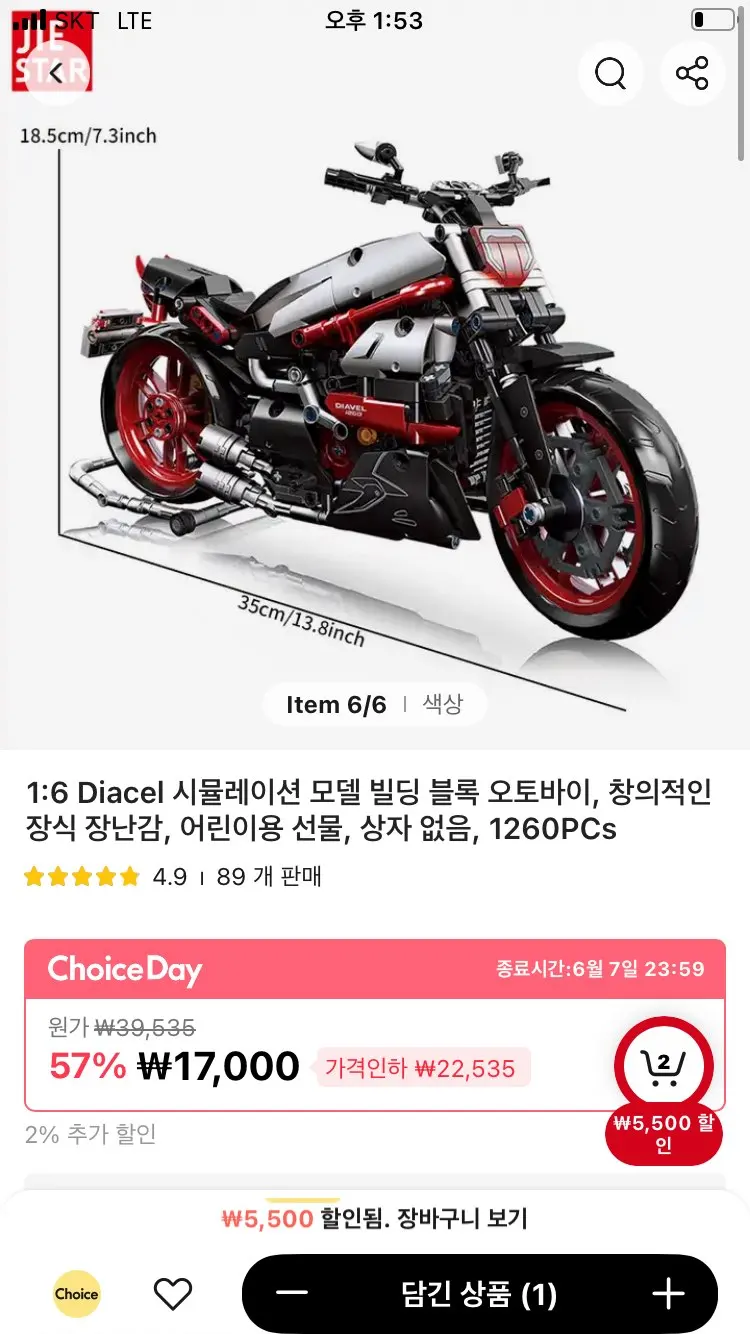Decrease quantity with the minus button
750x1334 pixels.
click(292, 1294)
